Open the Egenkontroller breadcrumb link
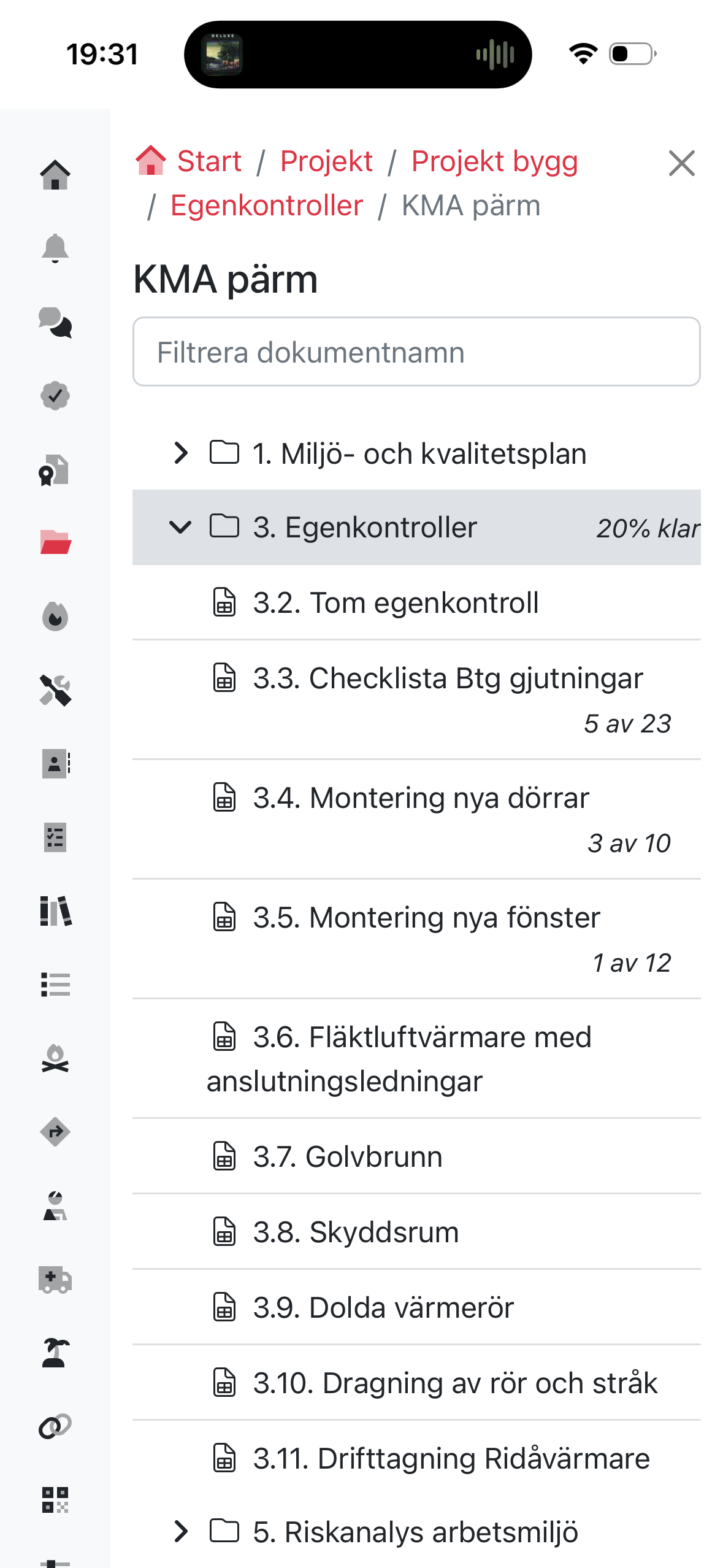The width and height of the screenshot is (723, 1568). (267, 206)
